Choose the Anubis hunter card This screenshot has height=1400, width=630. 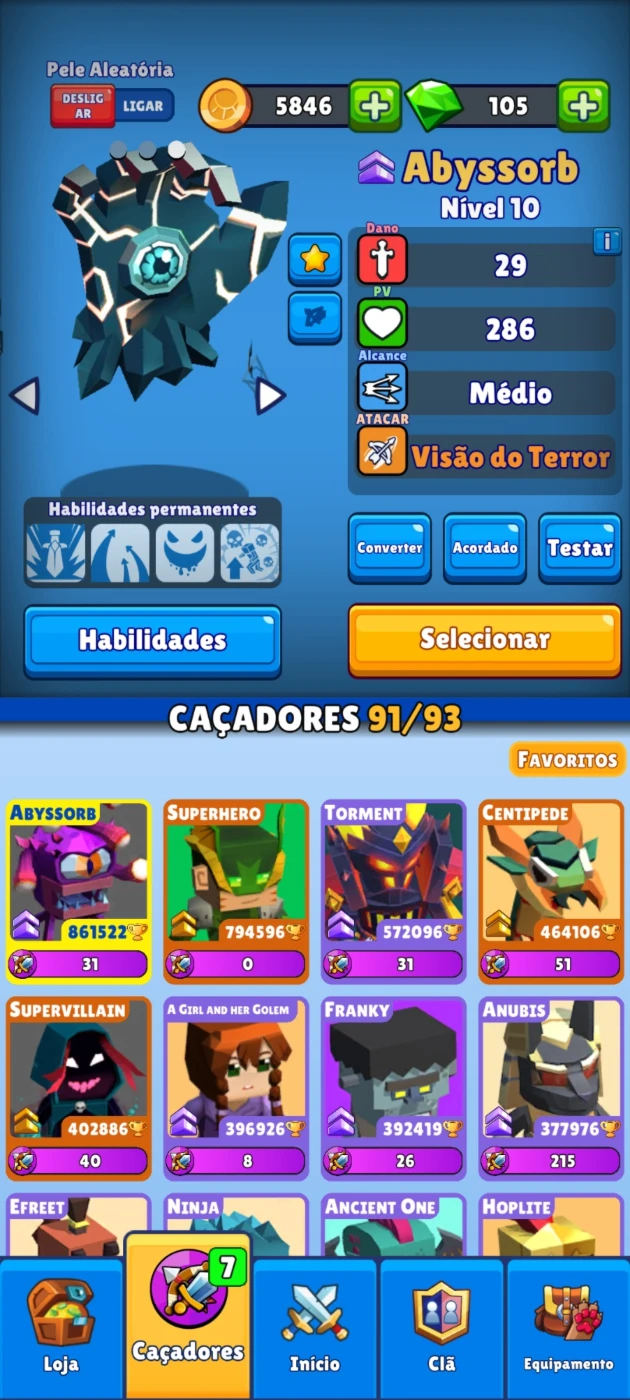[x=551, y=1088]
